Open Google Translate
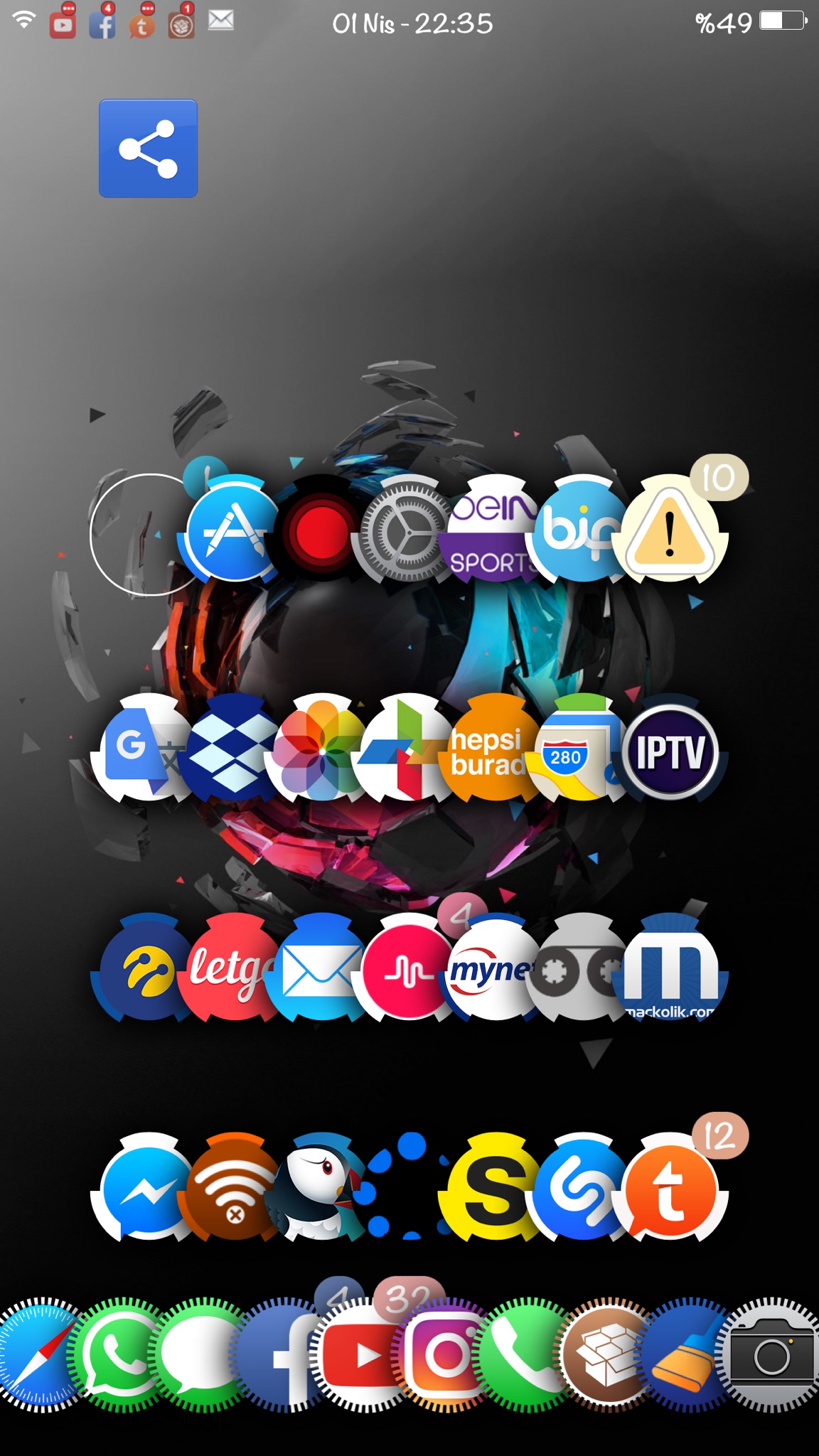The image size is (819, 1456). point(139,748)
